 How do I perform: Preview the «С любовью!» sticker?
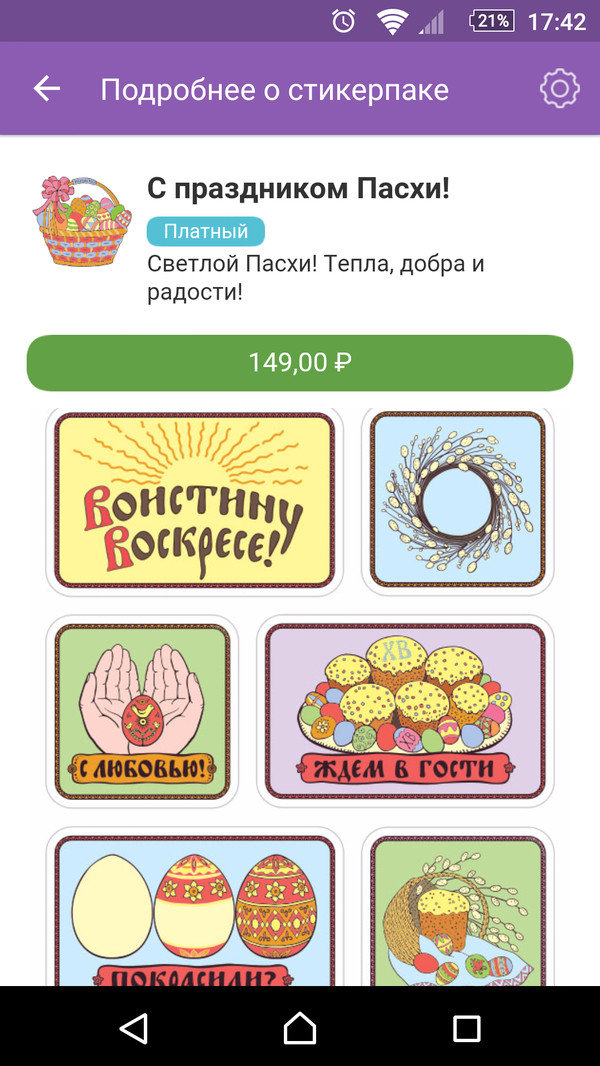tap(142, 711)
